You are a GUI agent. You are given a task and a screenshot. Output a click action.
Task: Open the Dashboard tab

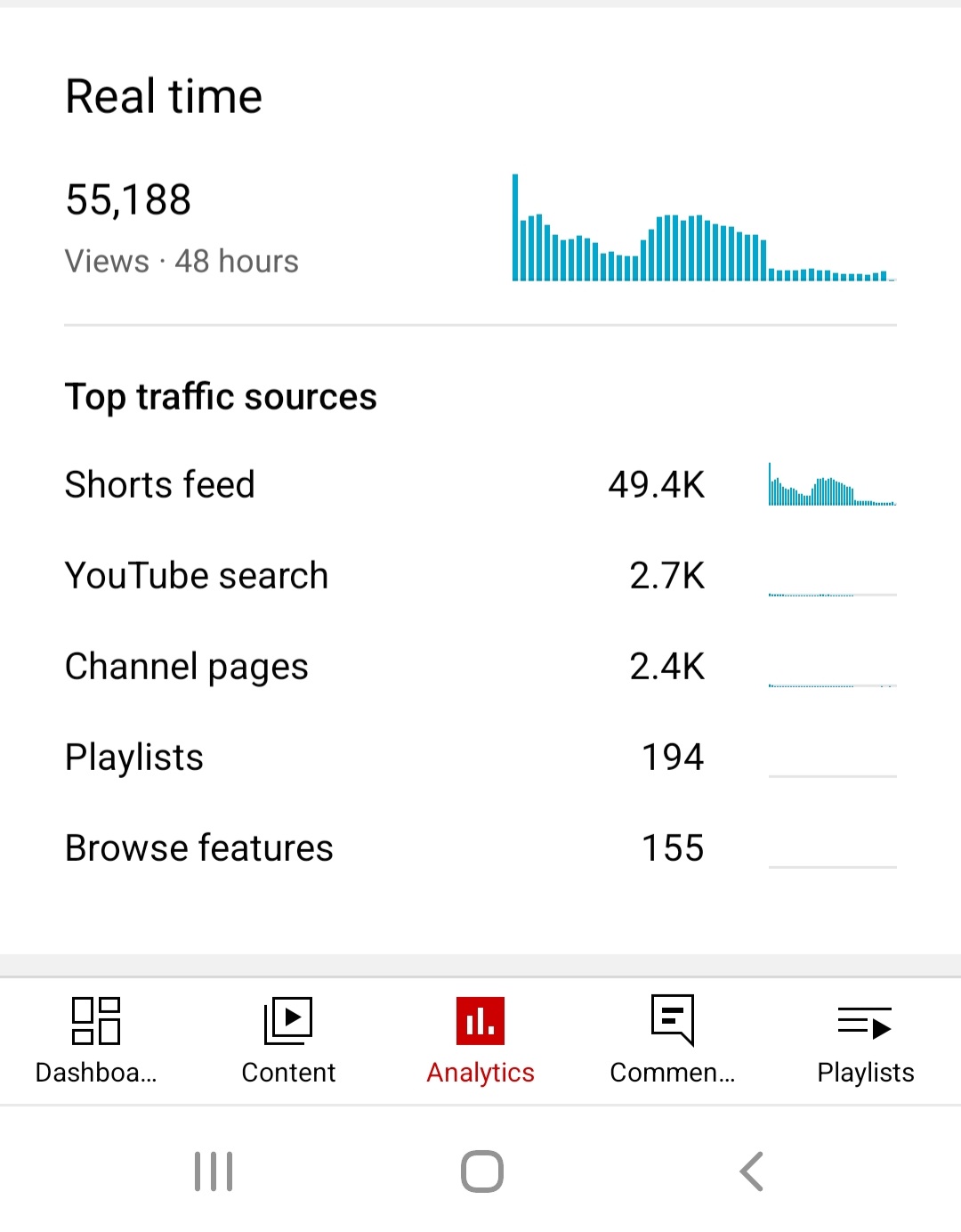coord(96,1041)
